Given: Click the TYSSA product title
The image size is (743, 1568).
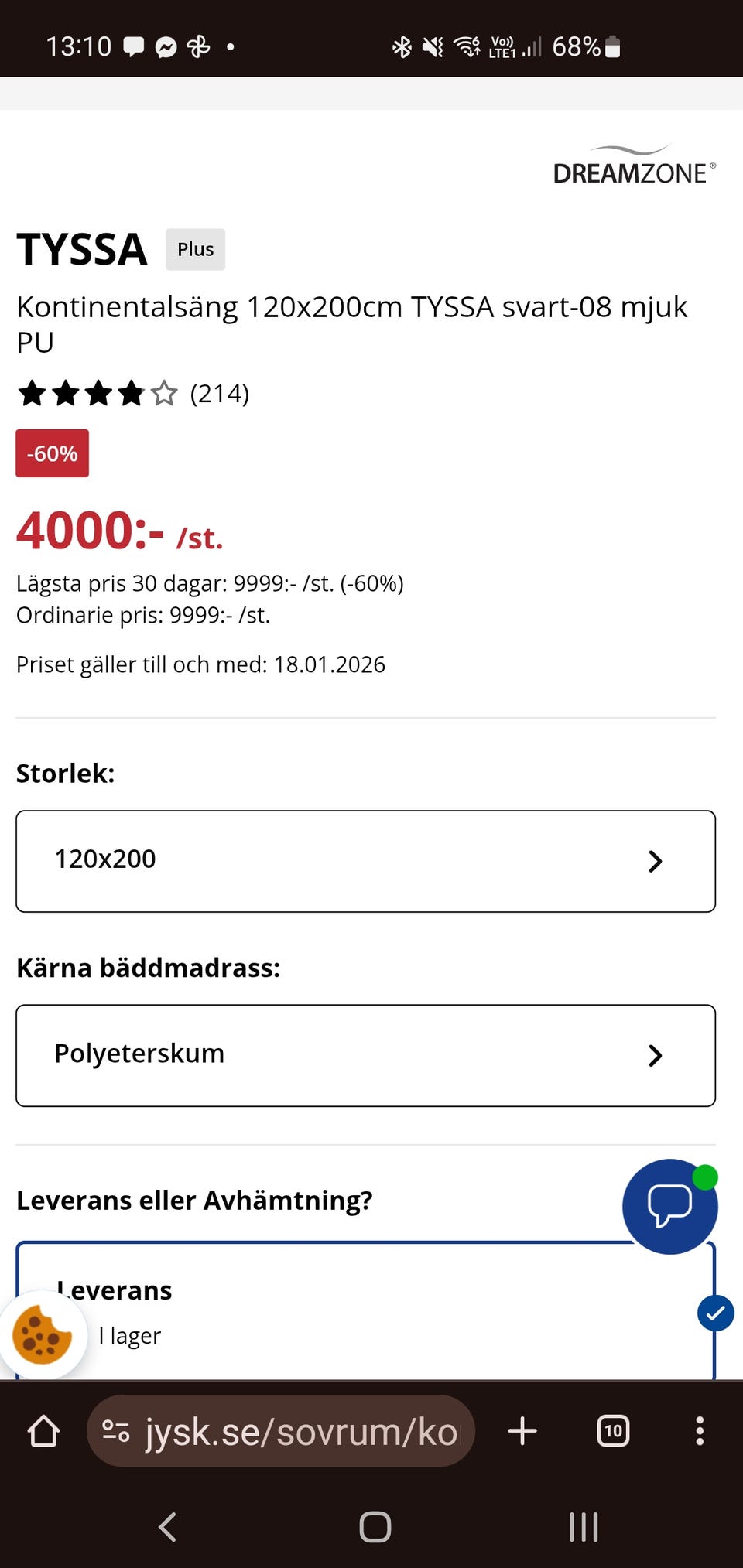Looking at the screenshot, I should [82, 248].
